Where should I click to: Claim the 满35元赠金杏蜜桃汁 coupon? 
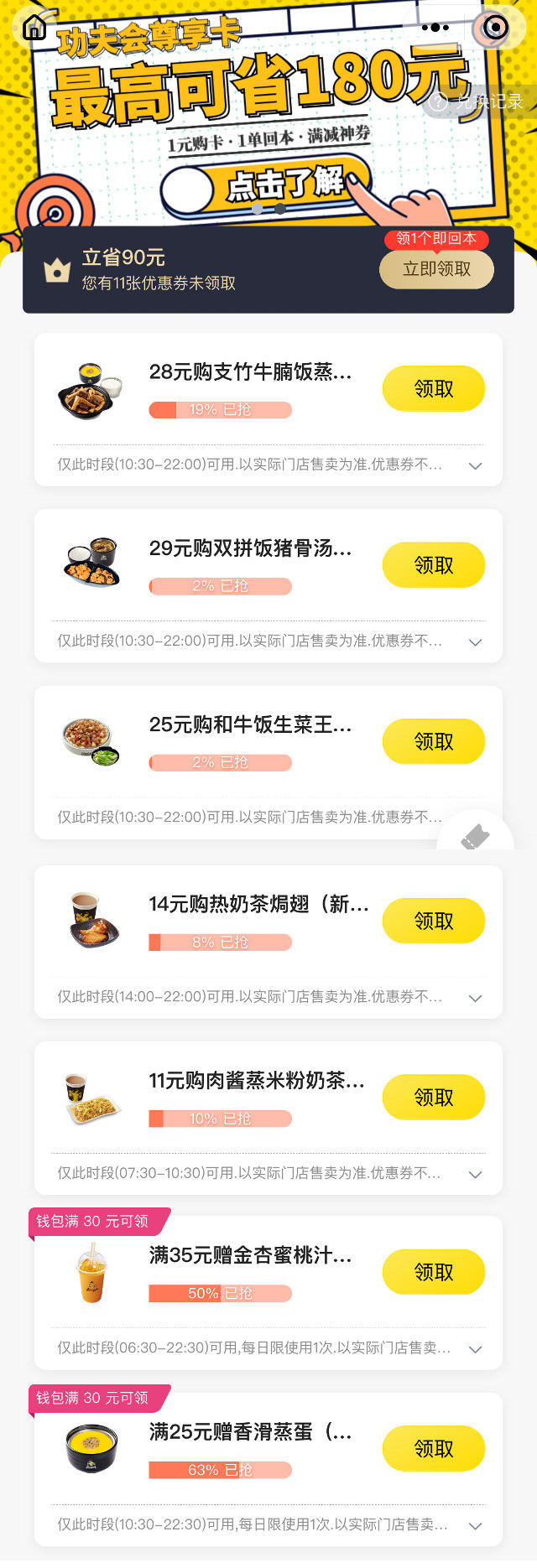(433, 1272)
